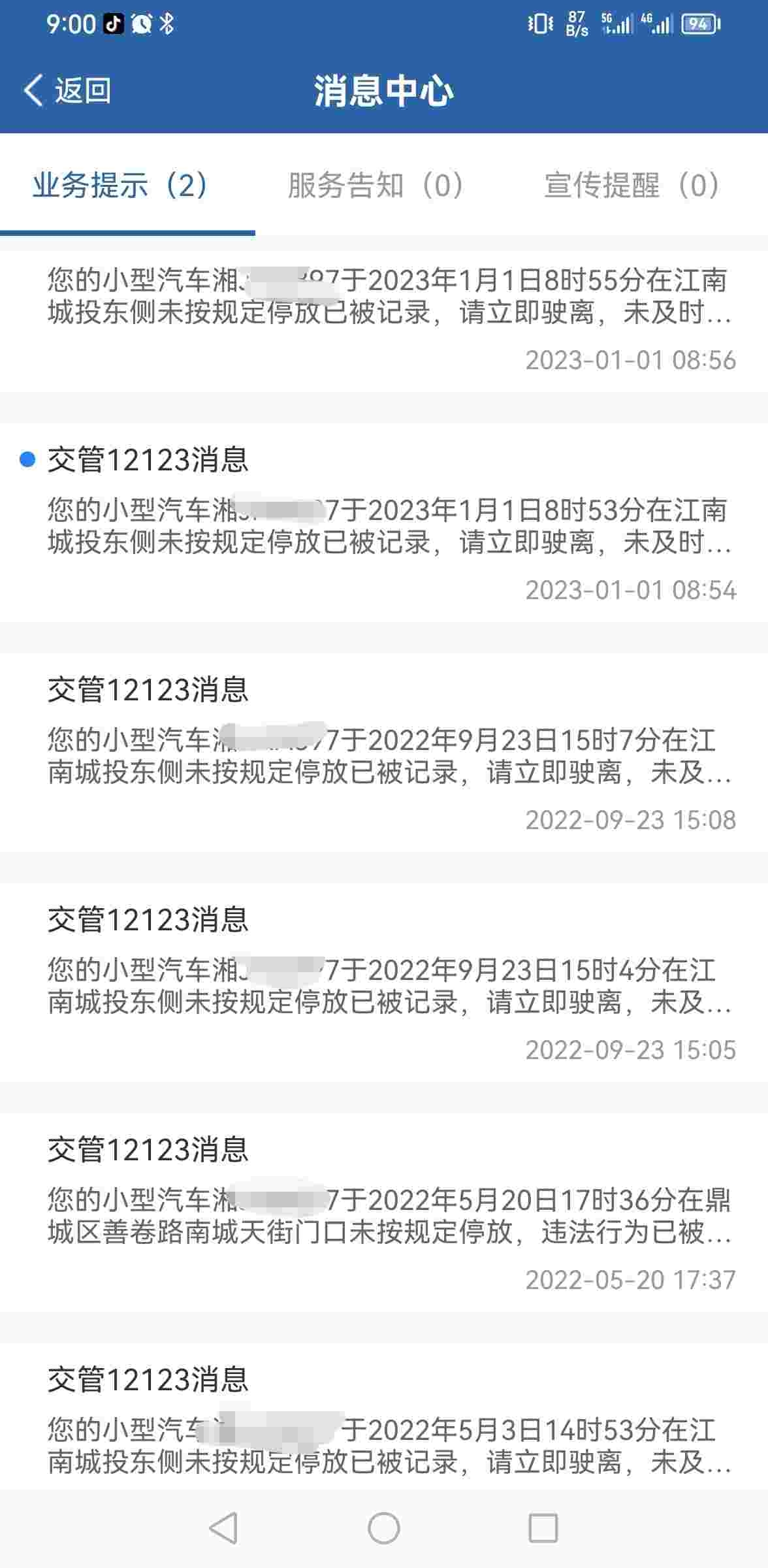Open the unread message dated 2023-01-01 08:54
Screen dimensions: 768x1568
coord(384,523)
